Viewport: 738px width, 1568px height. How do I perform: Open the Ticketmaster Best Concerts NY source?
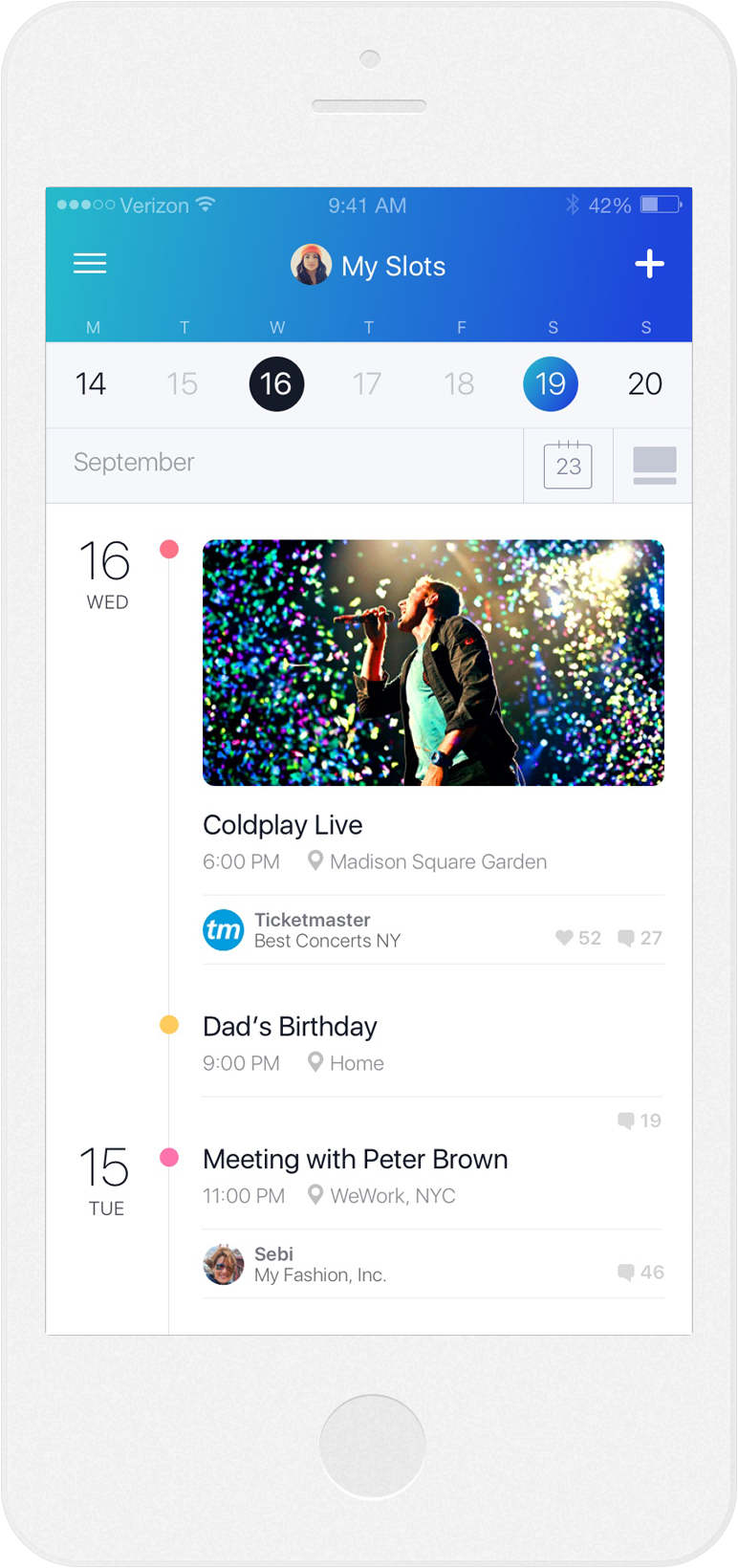point(302,930)
